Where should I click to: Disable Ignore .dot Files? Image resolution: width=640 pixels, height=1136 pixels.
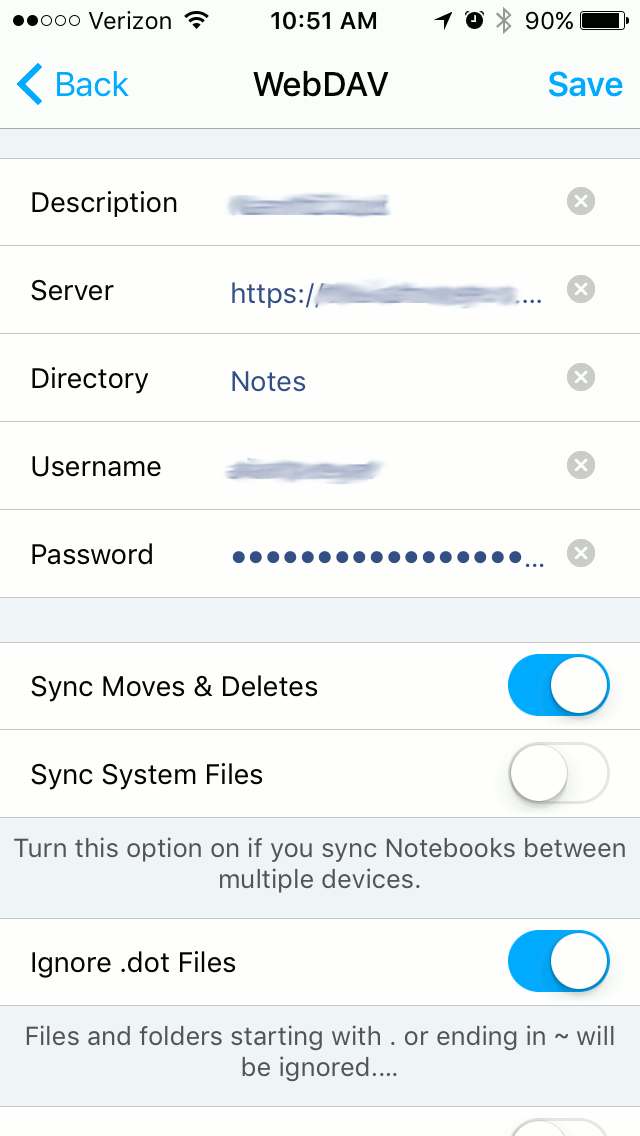[559, 961]
